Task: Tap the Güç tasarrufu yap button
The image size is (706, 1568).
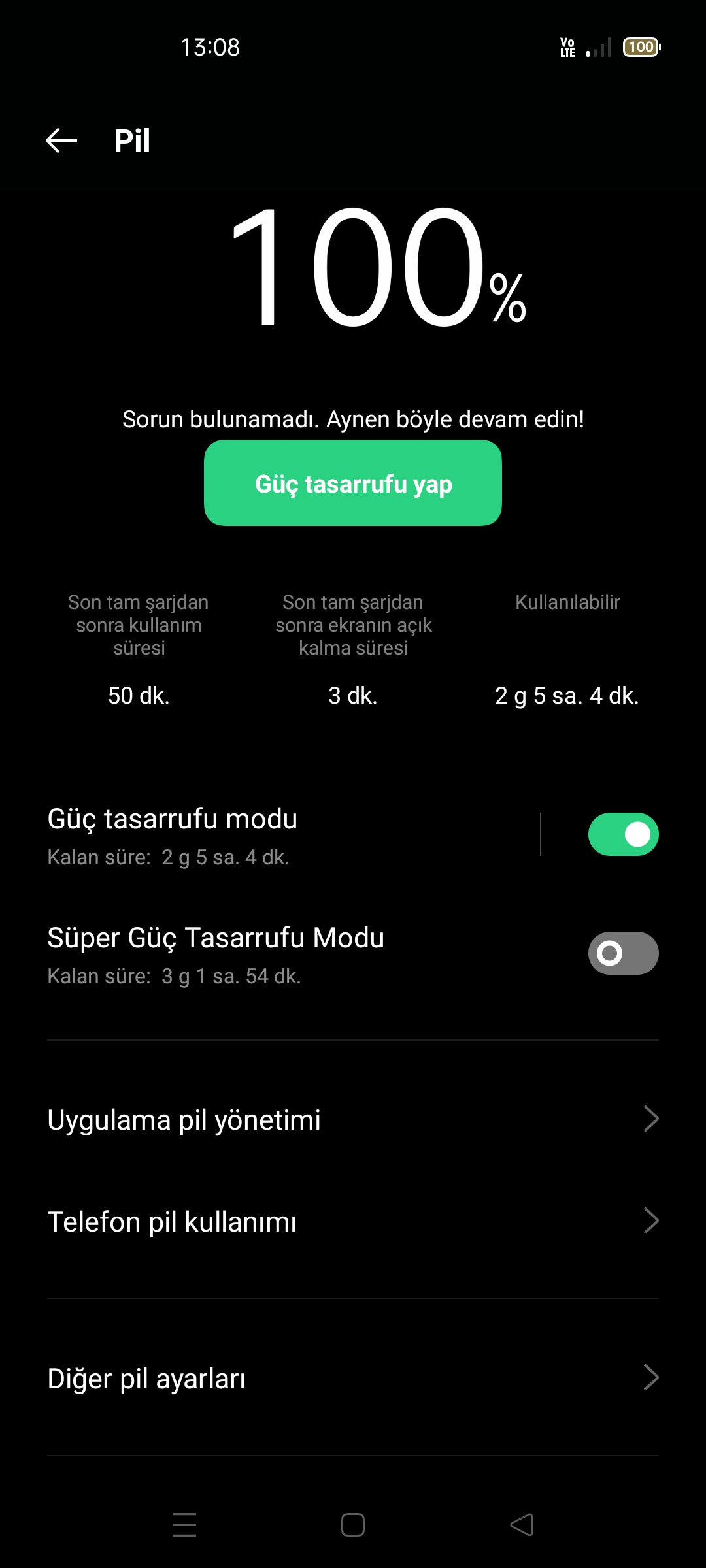Action: tap(353, 483)
